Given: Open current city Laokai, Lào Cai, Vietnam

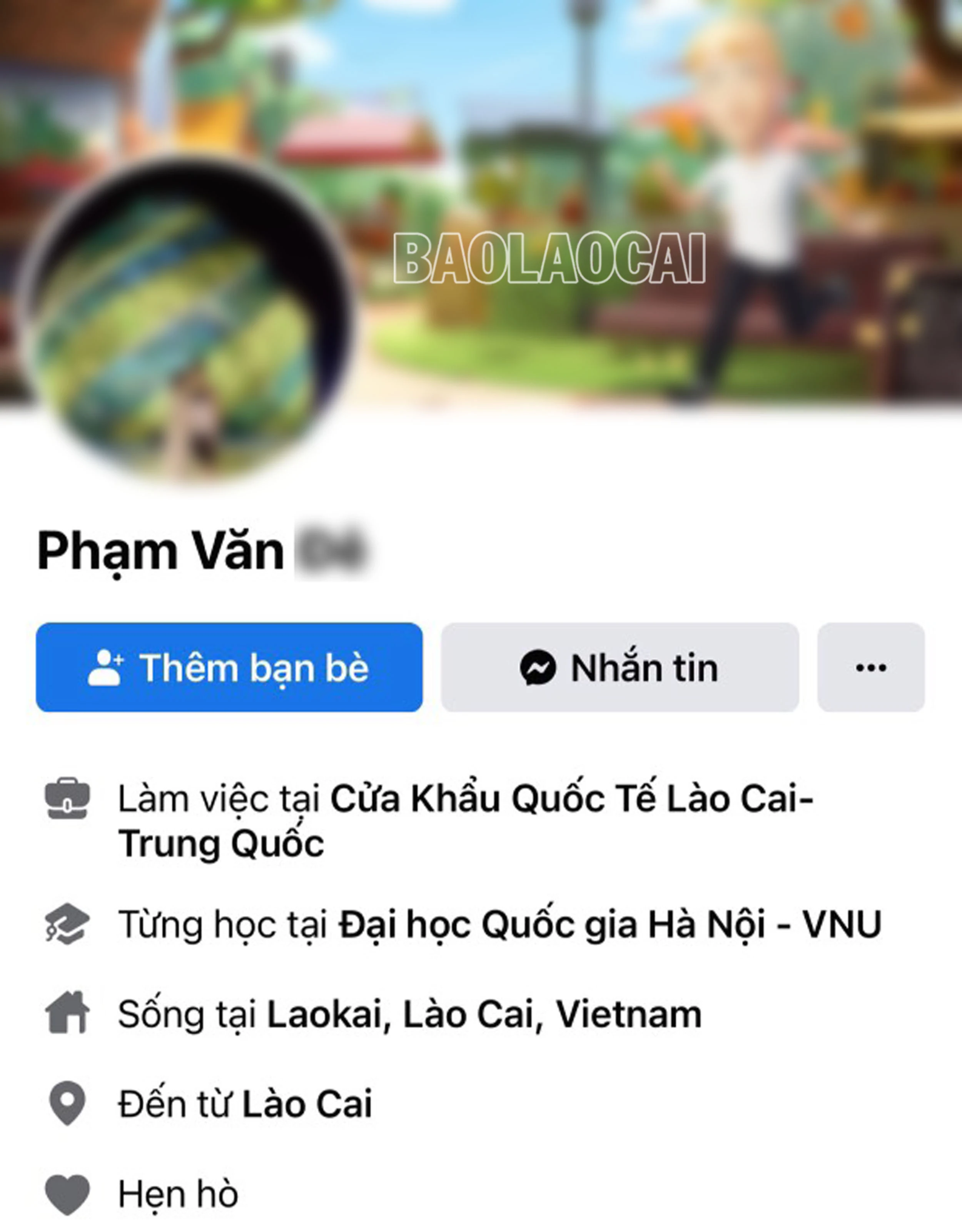Looking at the screenshot, I should [484, 1014].
